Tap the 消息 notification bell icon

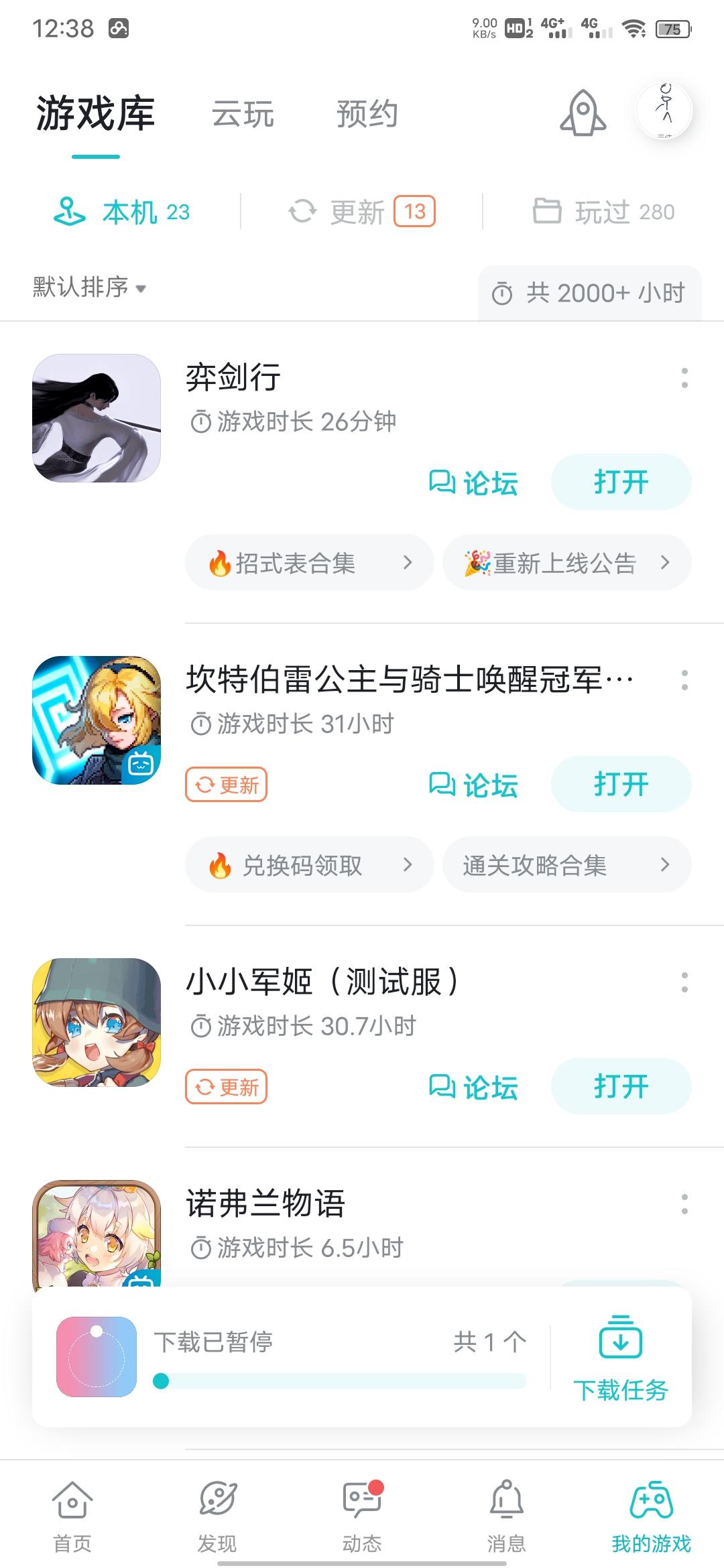coord(506,1501)
